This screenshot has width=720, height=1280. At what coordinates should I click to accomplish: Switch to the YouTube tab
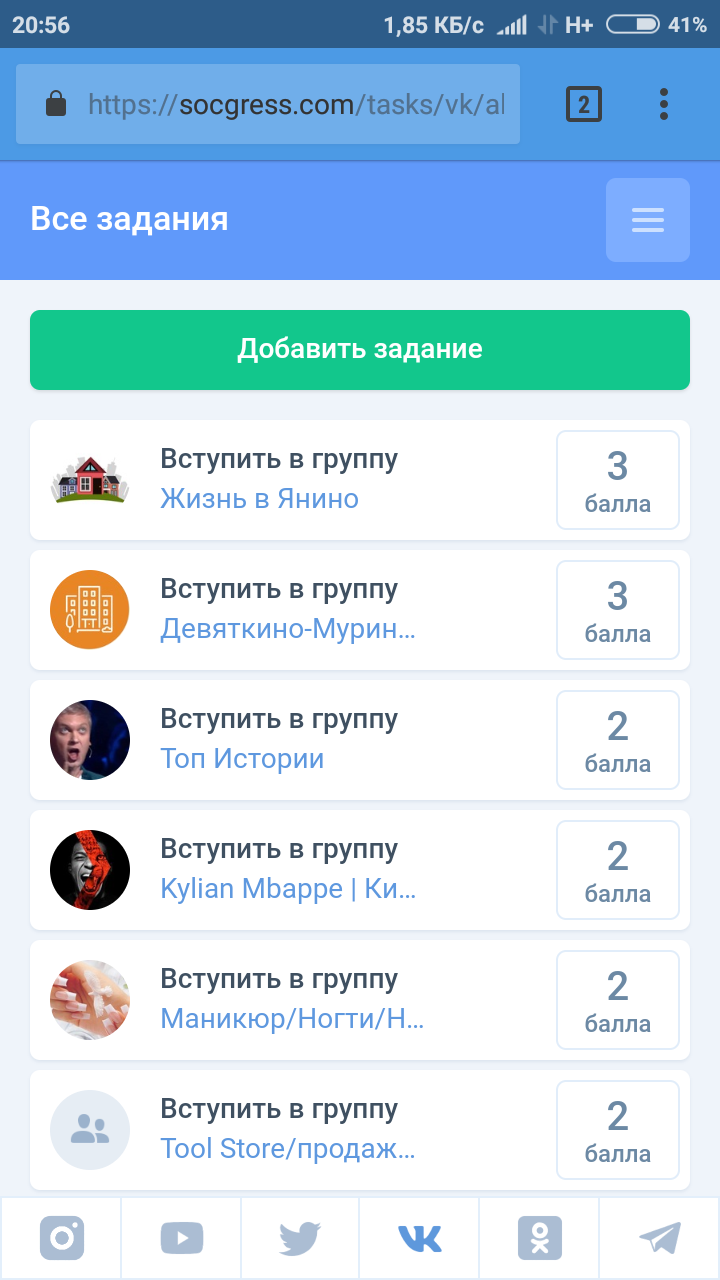pos(181,1238)
